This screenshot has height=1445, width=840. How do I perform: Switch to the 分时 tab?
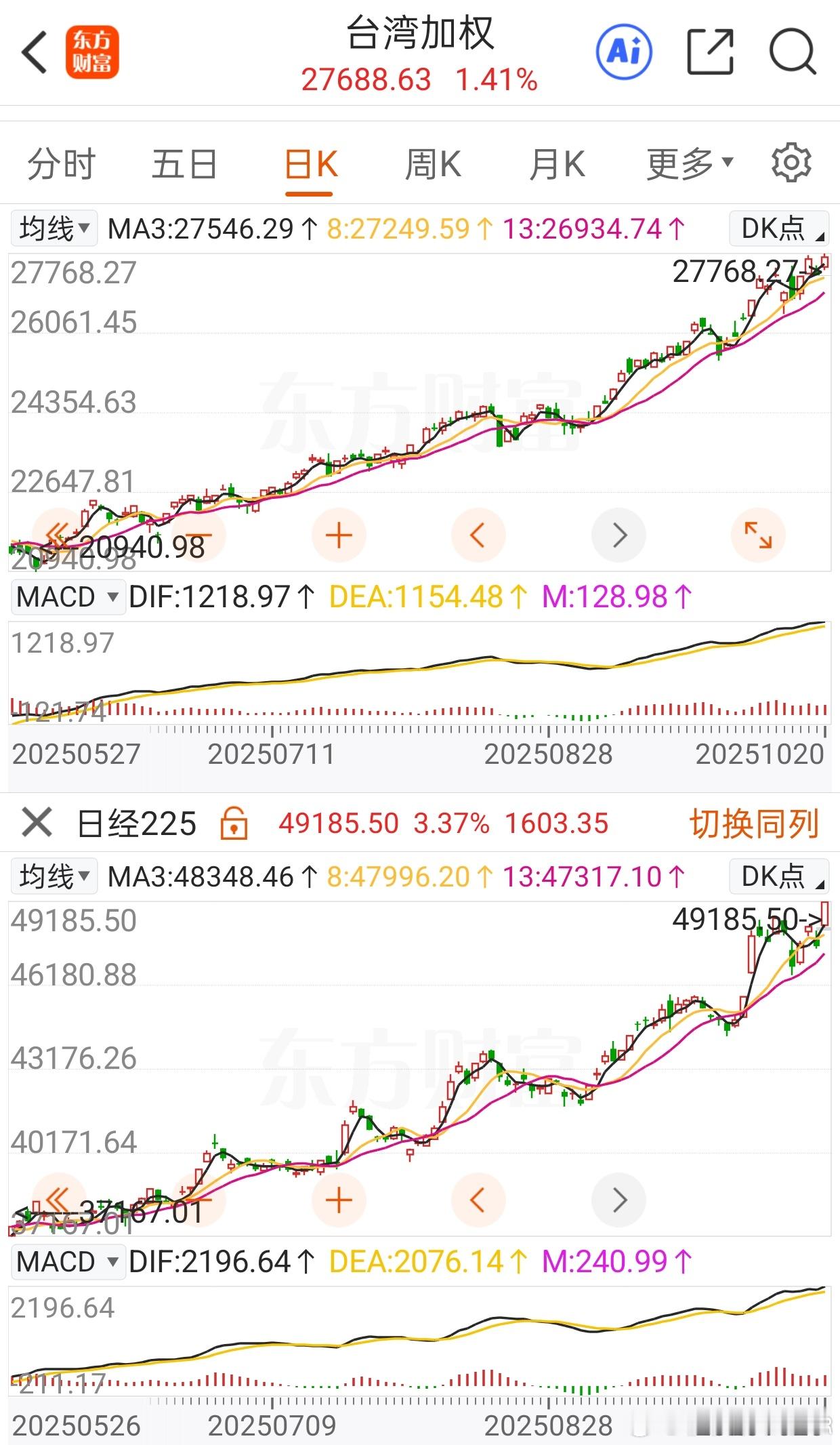61,165
